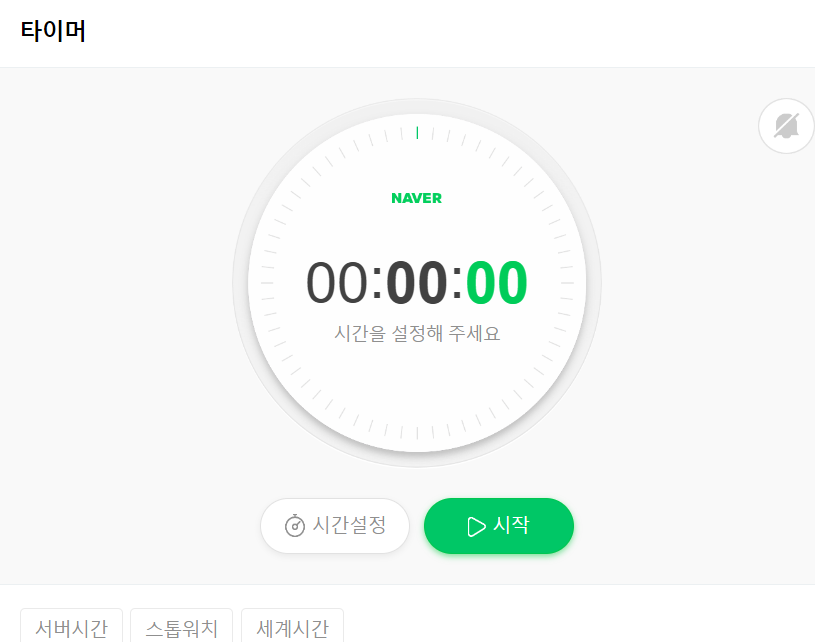This screenshot has height=642, width=815.
Task: Start the timer with 시작 button
Action: pyautogui.click(x=499, y=526)
